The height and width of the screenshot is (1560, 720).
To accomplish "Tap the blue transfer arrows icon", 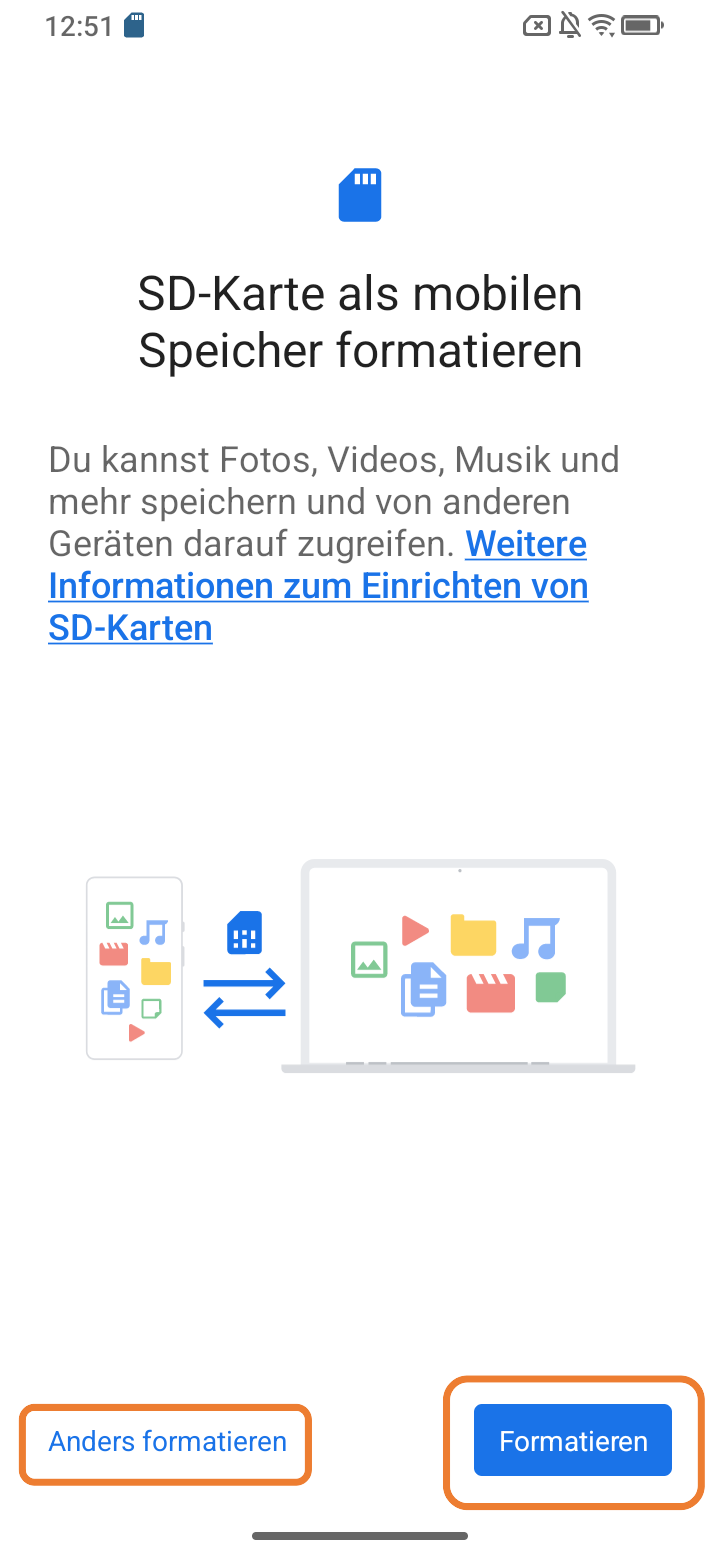I will 243,997.
